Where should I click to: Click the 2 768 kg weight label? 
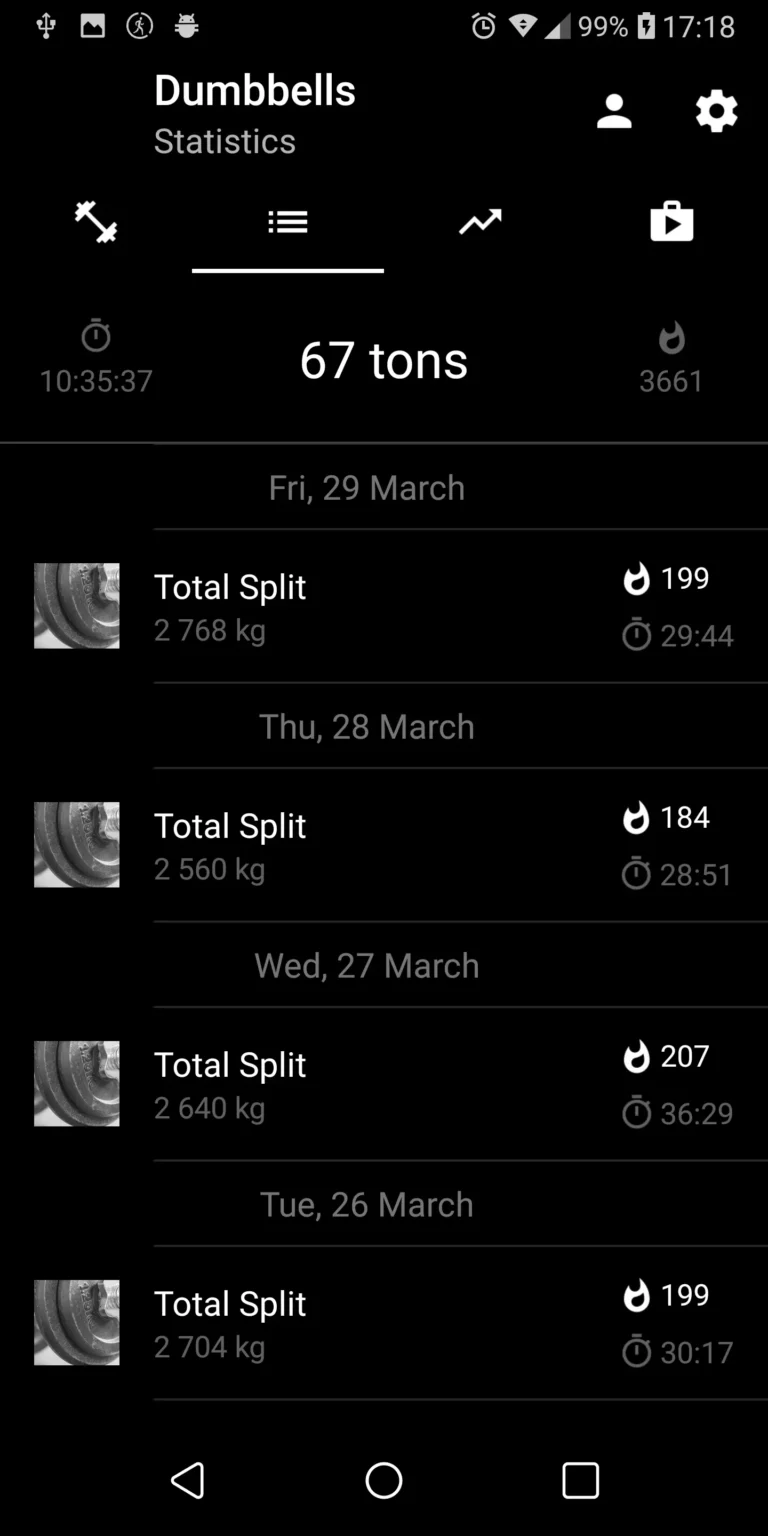pos(210,630)
